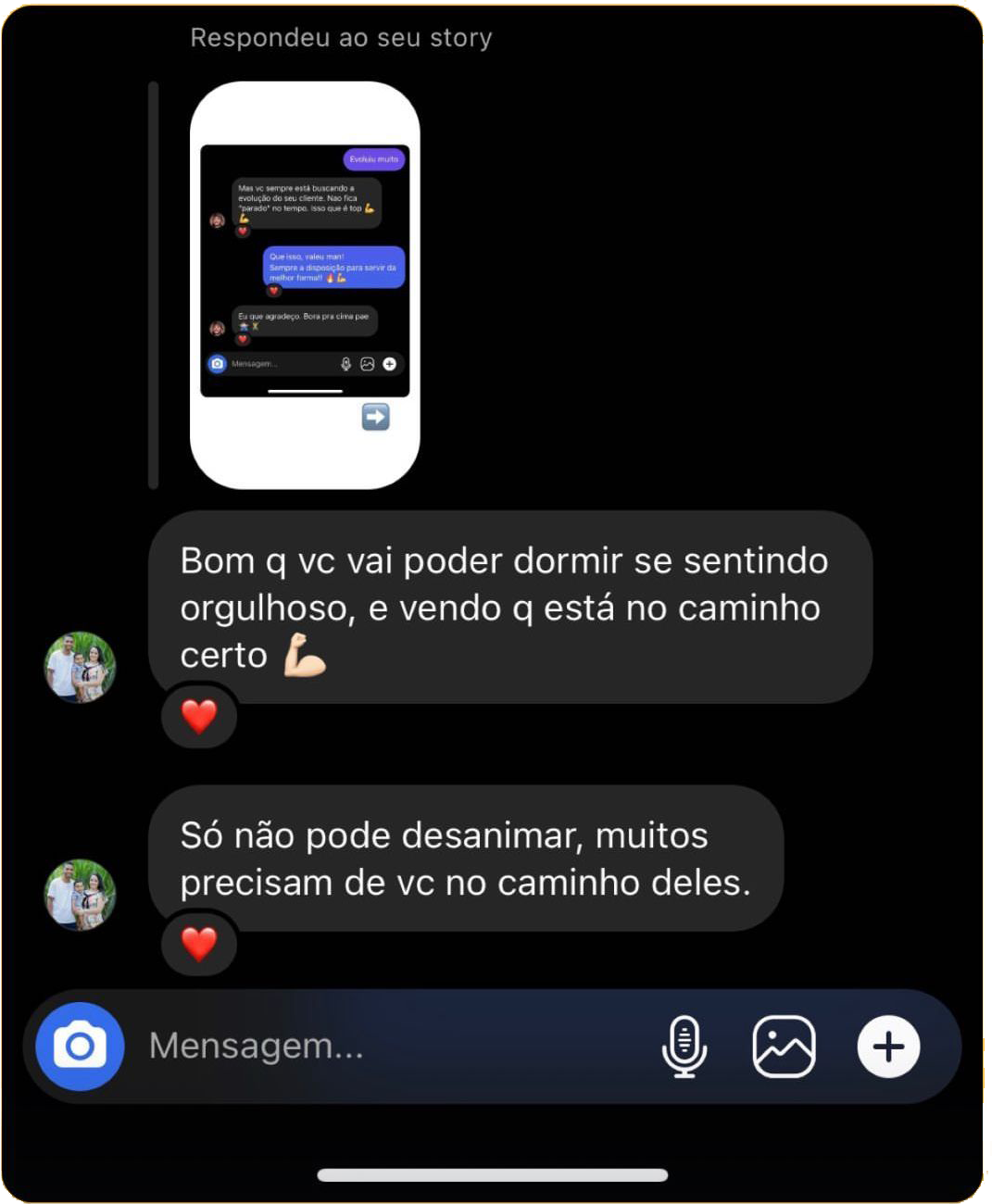The image size is (992, 1204).
Task: Open sender's avatar beside "Só não pode desanimar"
Action: (x=81, y=895)
